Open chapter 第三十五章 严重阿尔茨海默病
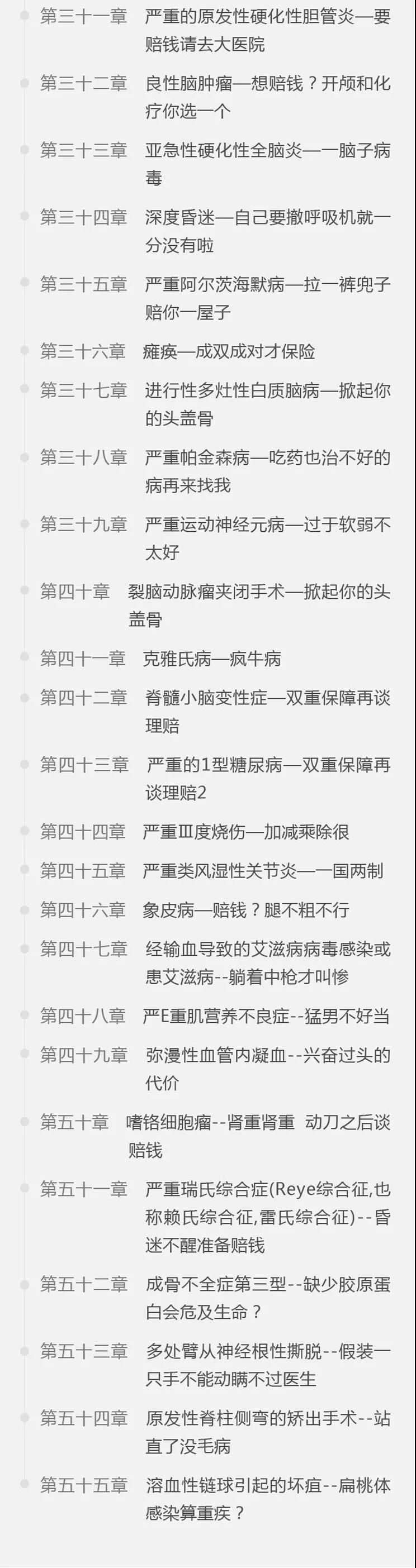The image size is (416, 1568). 267,285
